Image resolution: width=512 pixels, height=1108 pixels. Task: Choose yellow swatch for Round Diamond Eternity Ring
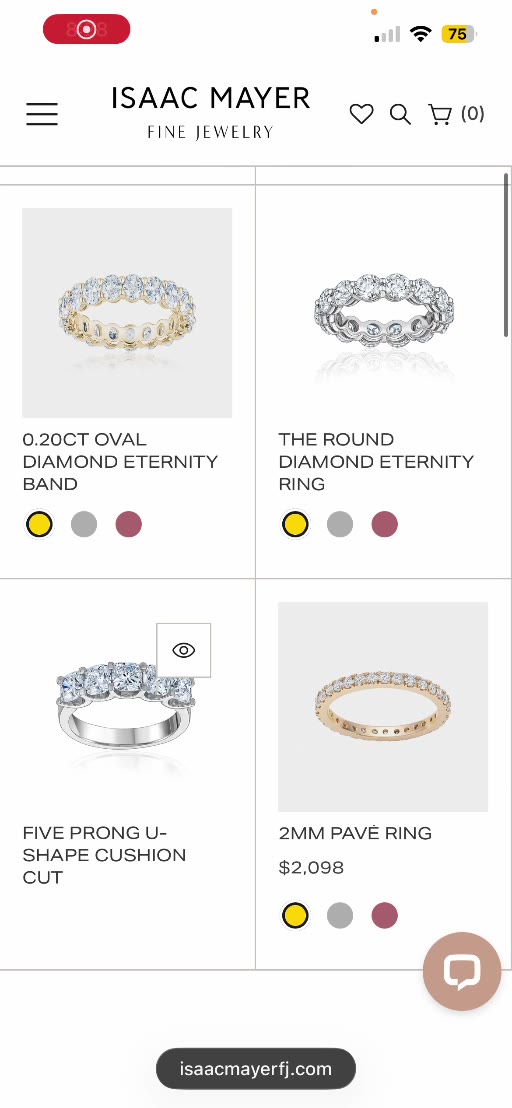[295, 524]
